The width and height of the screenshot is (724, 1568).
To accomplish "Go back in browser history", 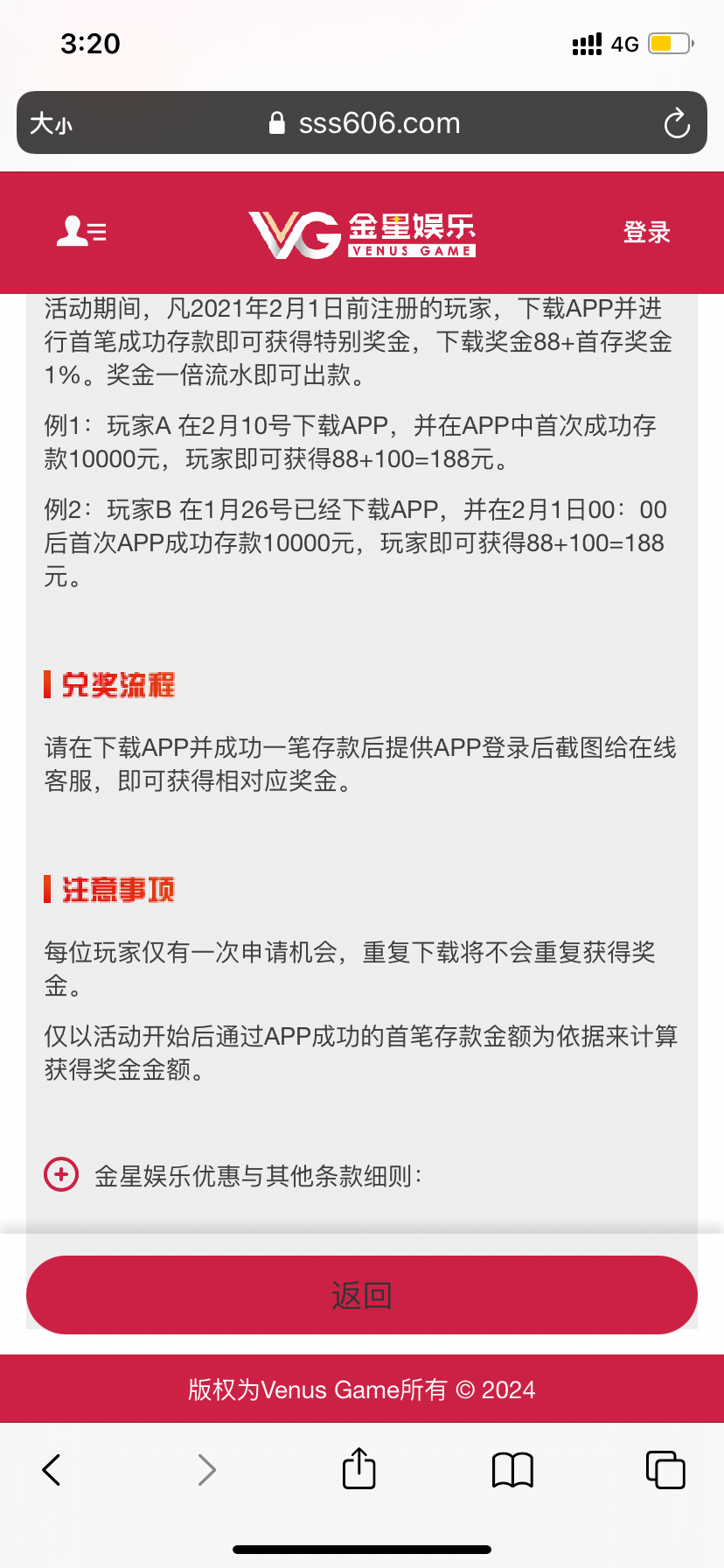I will click(52, 1469).
